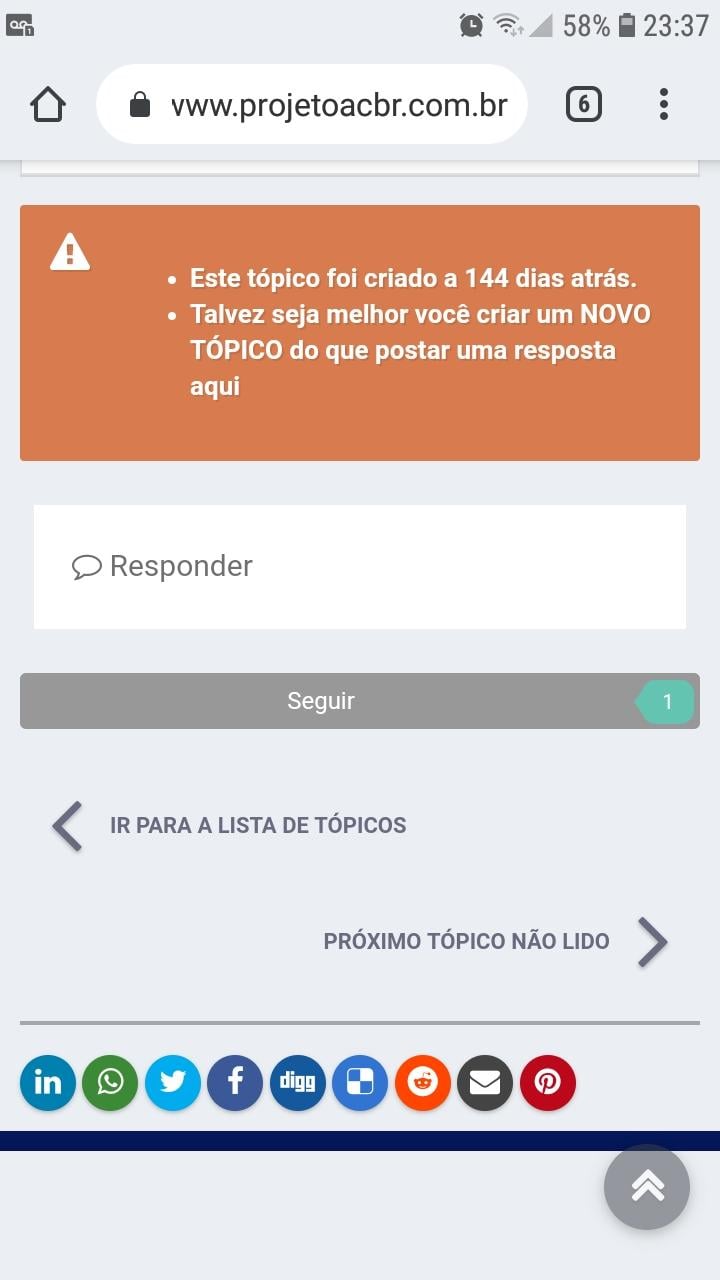Tap the Responder reply box
This screenshot has width=720, height=1280.
360,567
